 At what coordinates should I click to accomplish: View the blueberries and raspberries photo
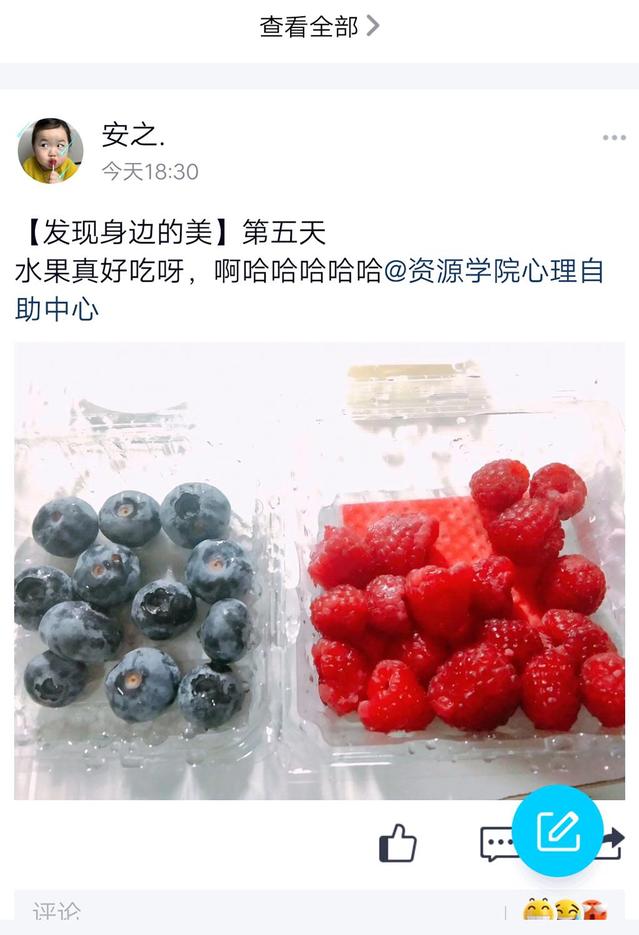tap(320, 571)
